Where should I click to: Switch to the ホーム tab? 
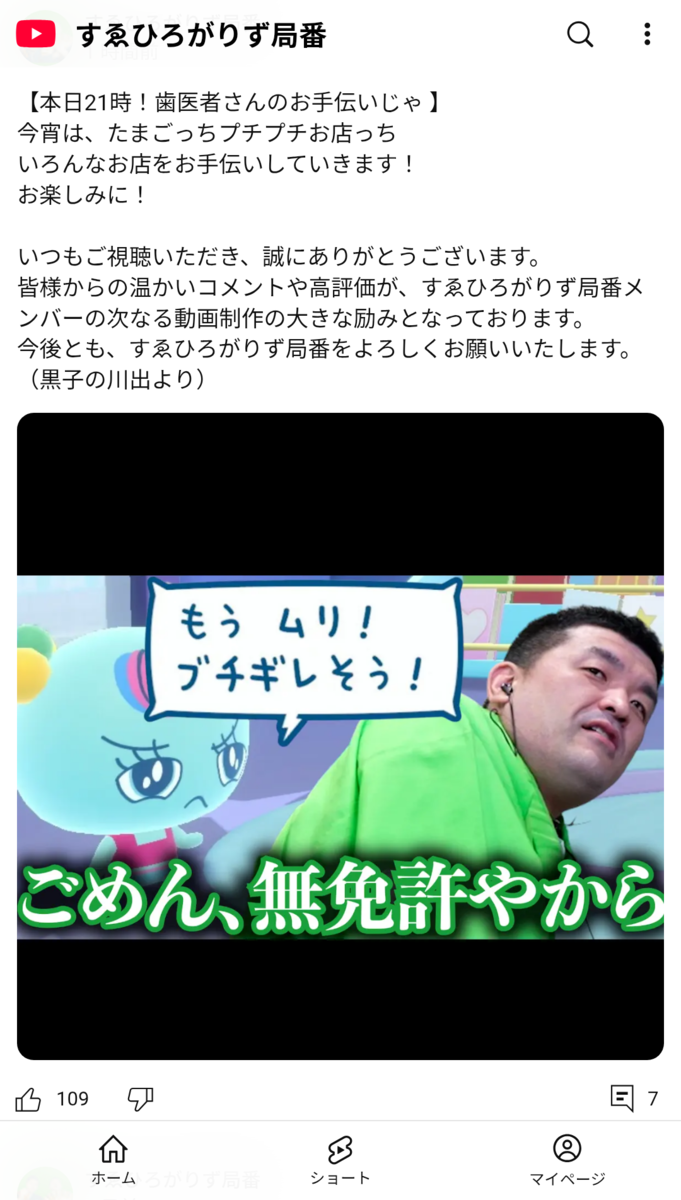[x=113, y=1160]
